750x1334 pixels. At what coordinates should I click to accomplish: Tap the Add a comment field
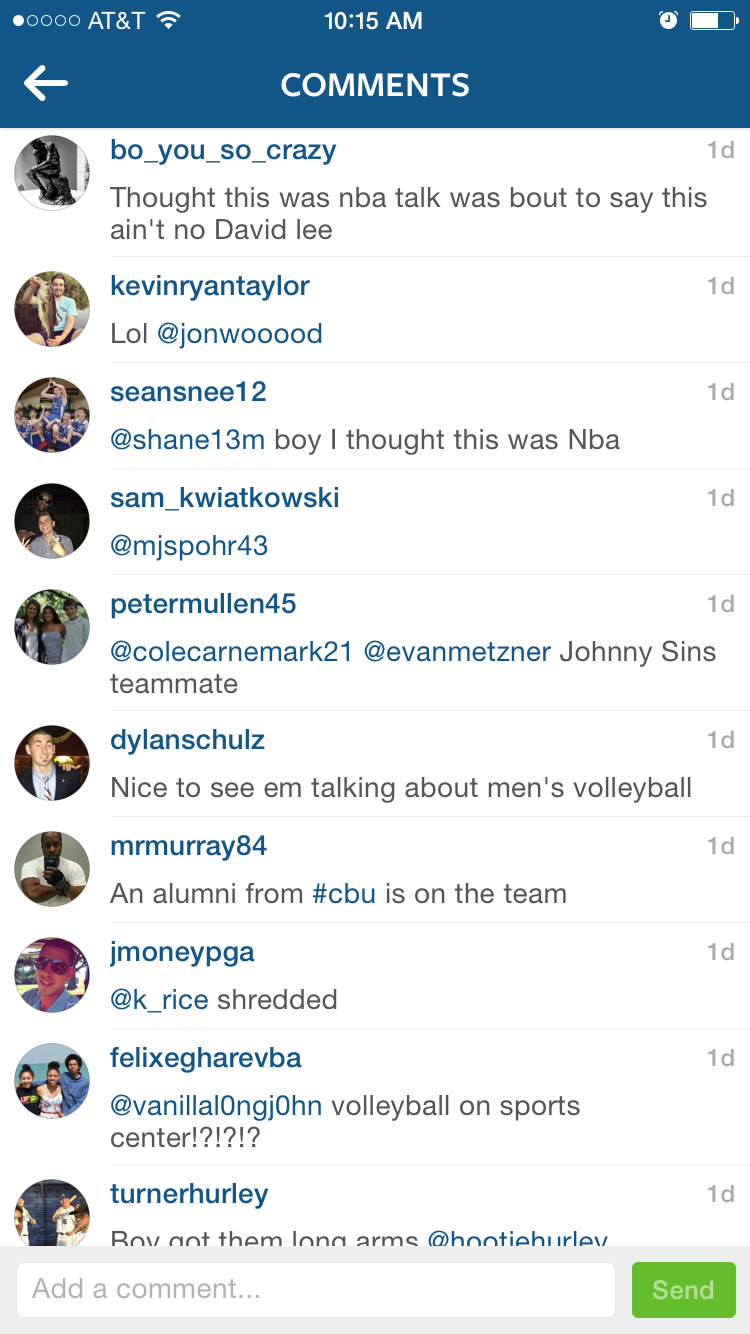(x=315, y=1289)
